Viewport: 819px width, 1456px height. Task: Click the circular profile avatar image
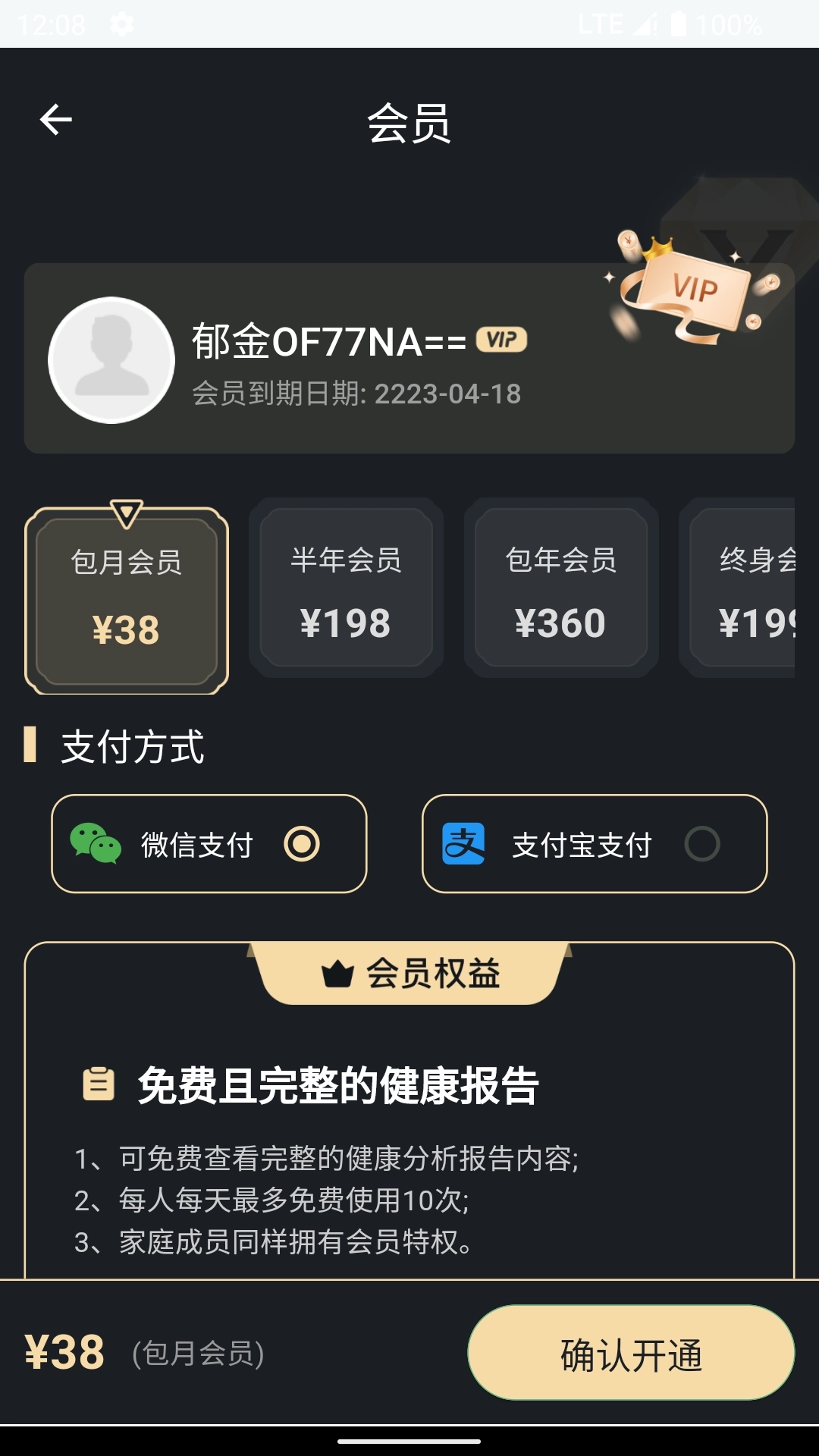[111, 358]
